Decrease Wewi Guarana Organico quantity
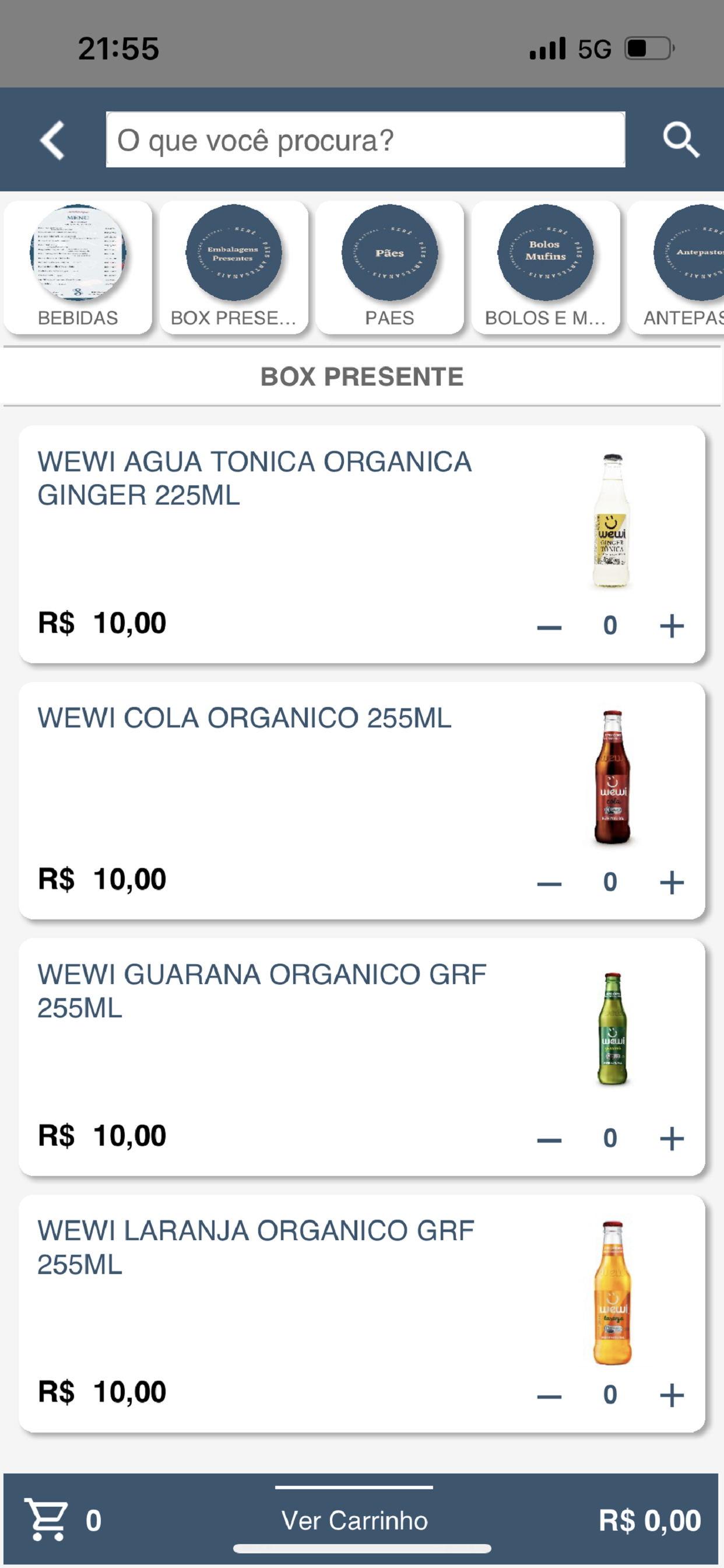Screen dimensions: 724x1568 [549, 1139]
